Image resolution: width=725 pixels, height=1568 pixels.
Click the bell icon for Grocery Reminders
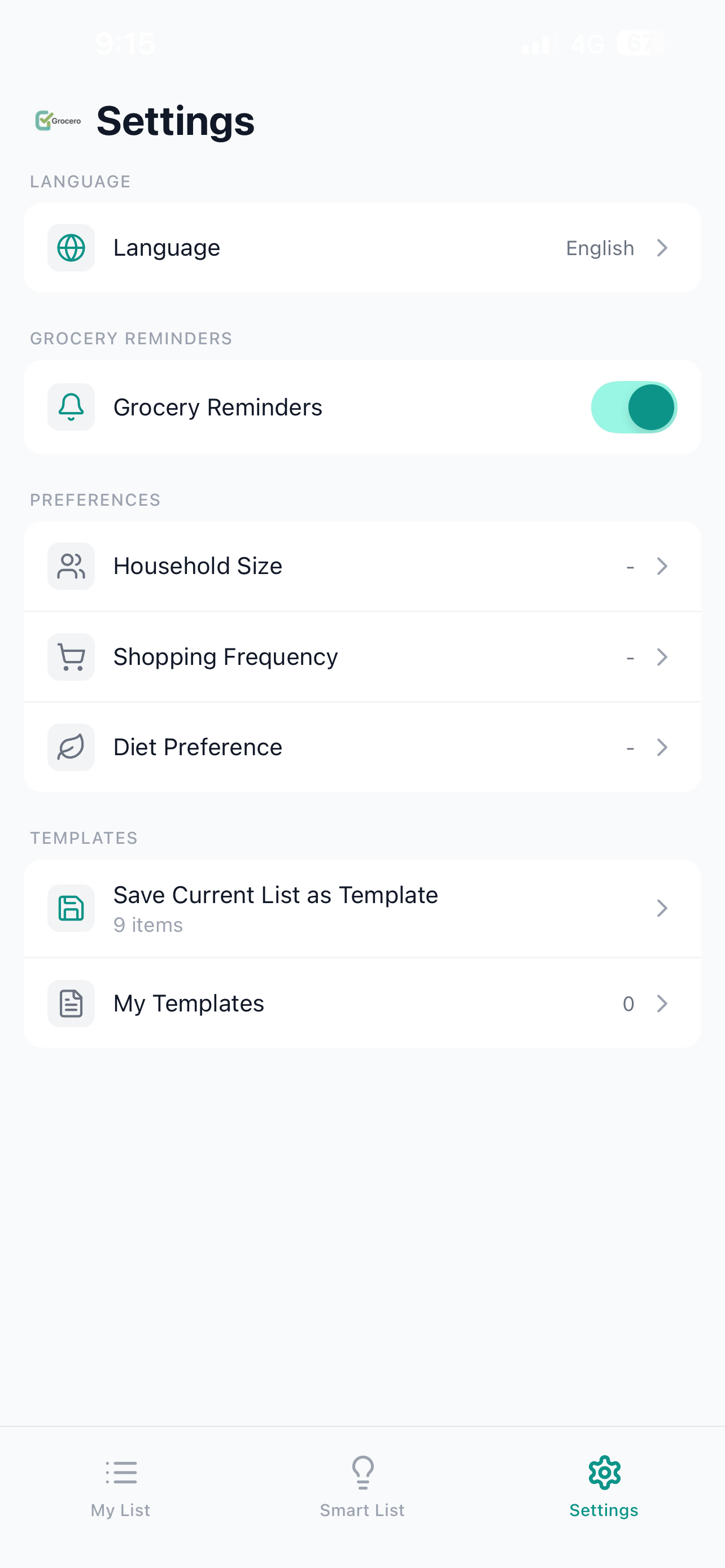[71, 406]
